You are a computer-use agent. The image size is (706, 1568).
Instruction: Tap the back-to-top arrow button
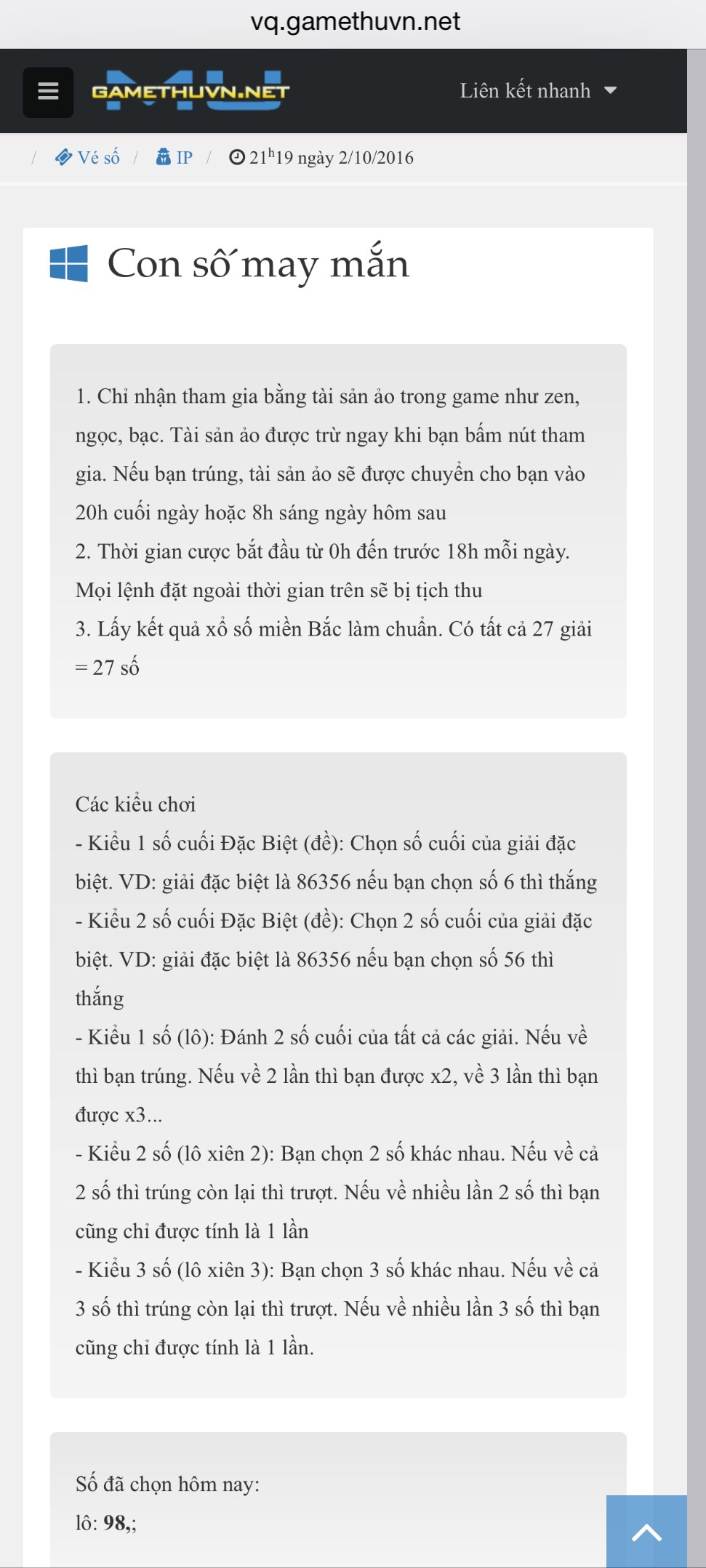(x=646, y=1531)
